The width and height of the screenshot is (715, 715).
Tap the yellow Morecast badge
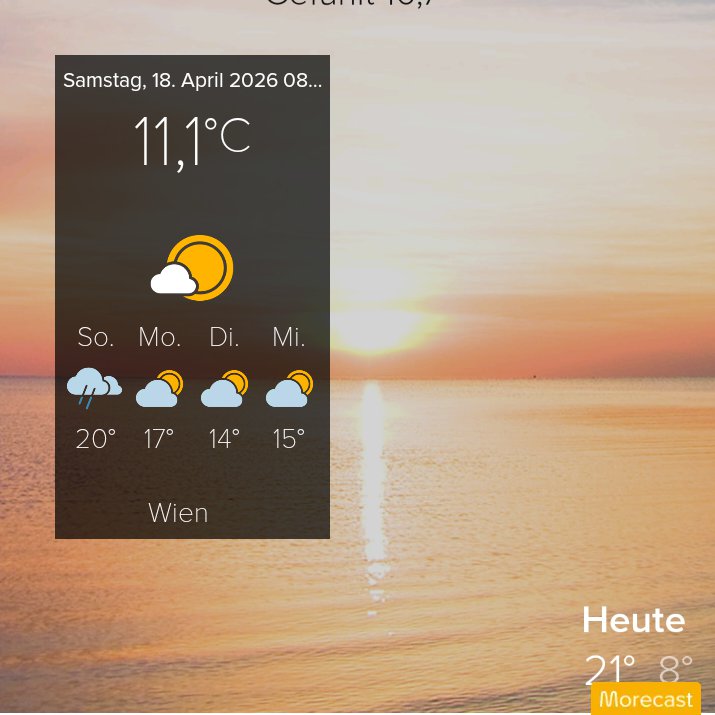[646, 698]
